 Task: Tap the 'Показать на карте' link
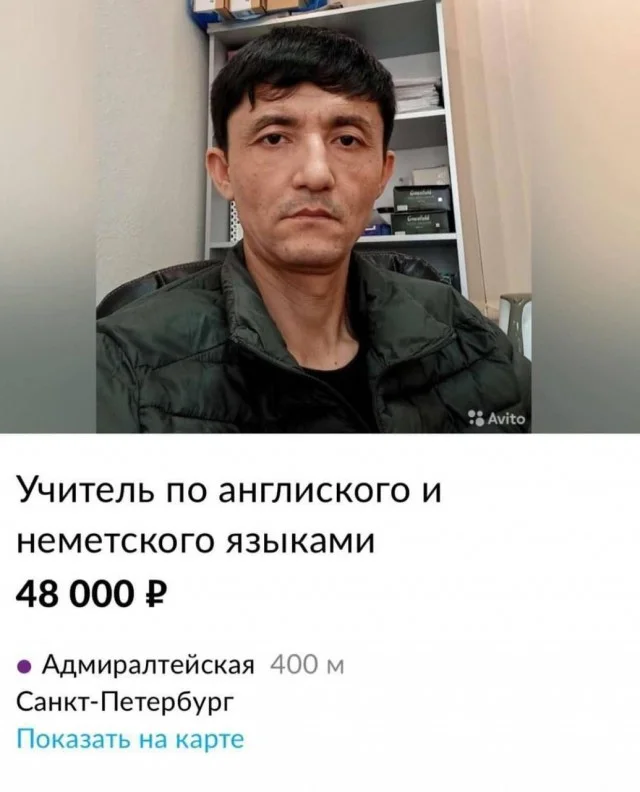[131, 740]
